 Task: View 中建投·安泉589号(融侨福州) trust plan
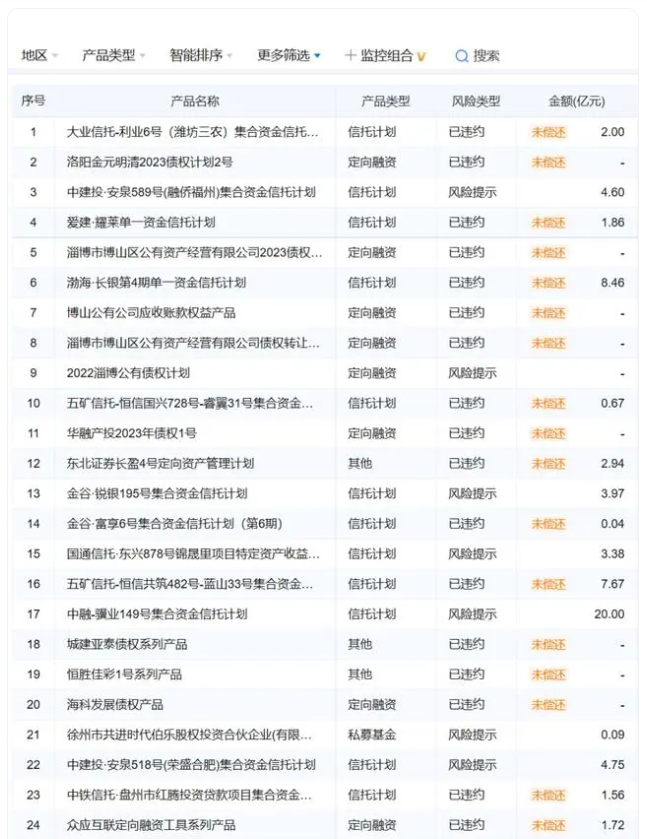[x=190, y=192]
